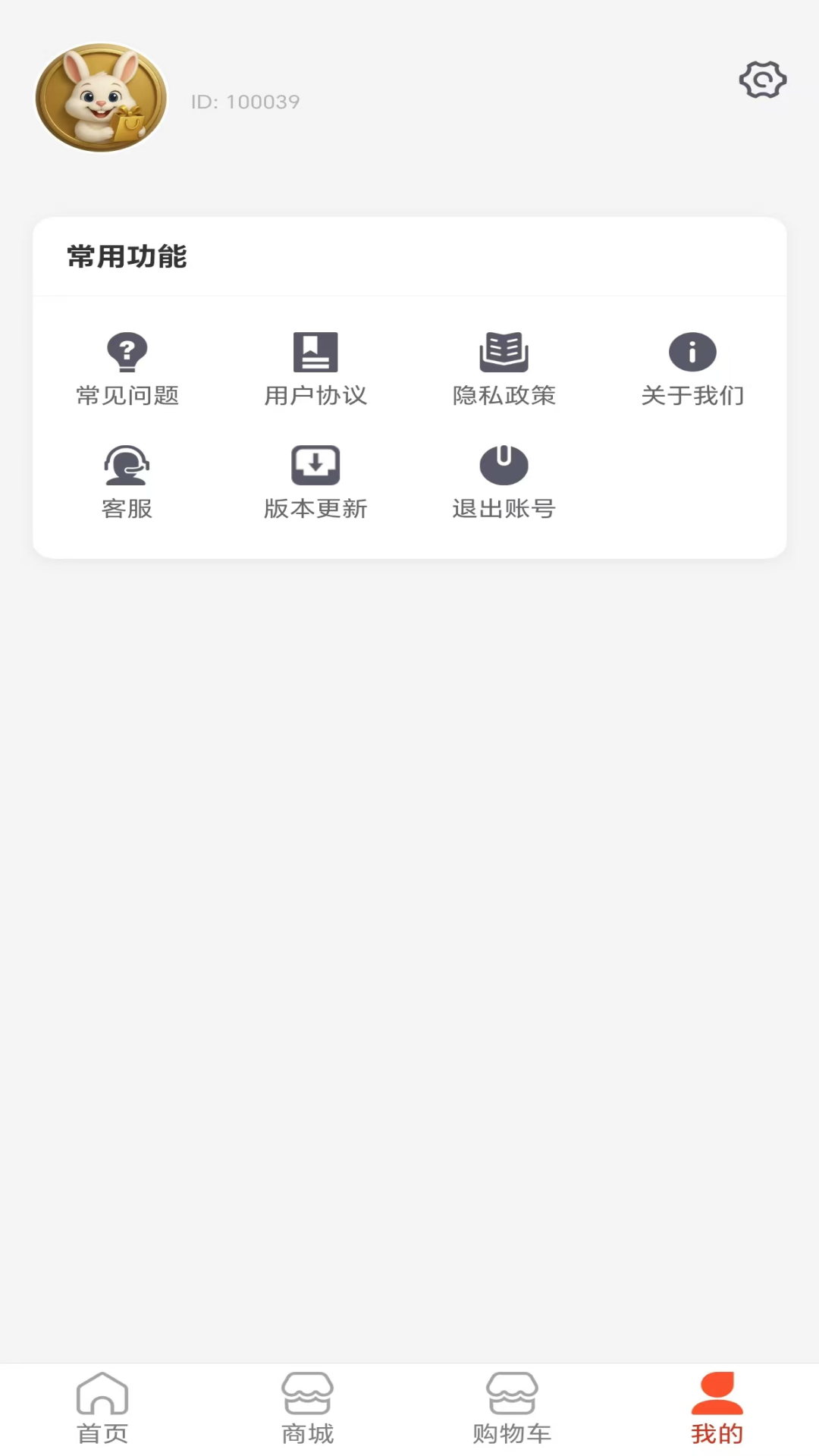Go to the 购物车 cart tab
Image resolution: width=819 pixels, height=1456 pixels.
(x=512, y=1409)
